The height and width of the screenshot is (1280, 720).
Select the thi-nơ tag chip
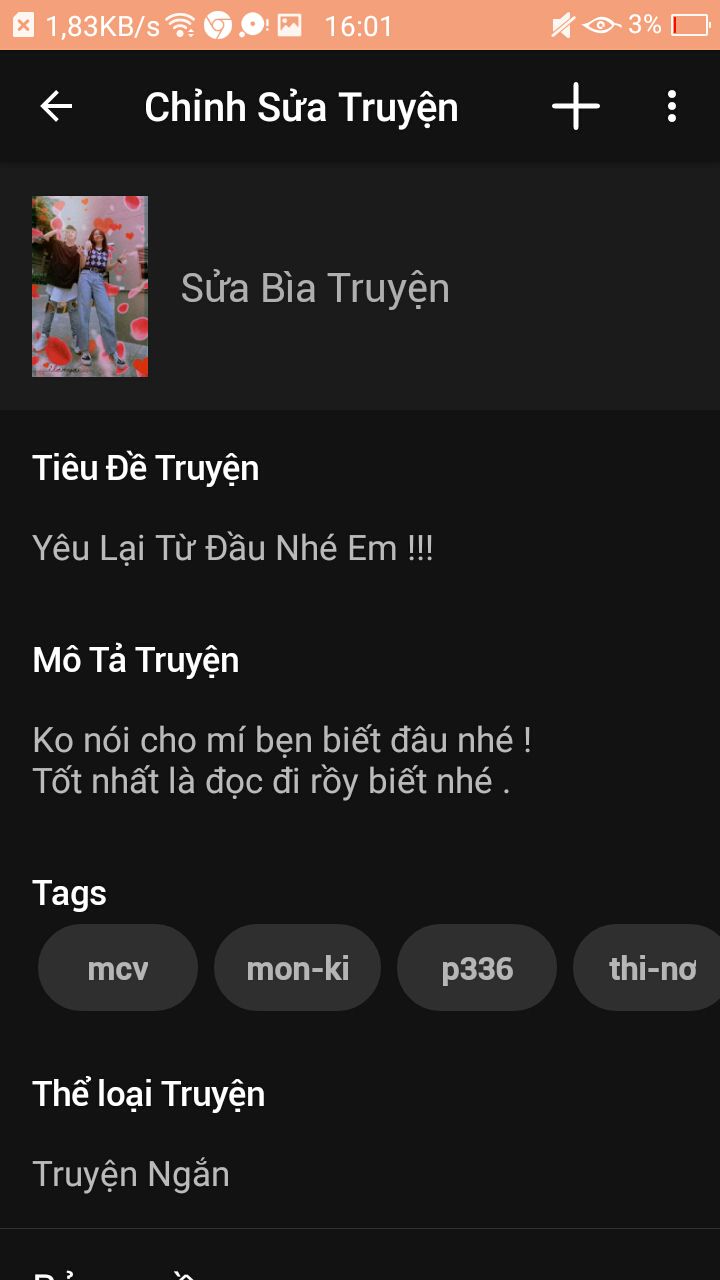point(650,968)
